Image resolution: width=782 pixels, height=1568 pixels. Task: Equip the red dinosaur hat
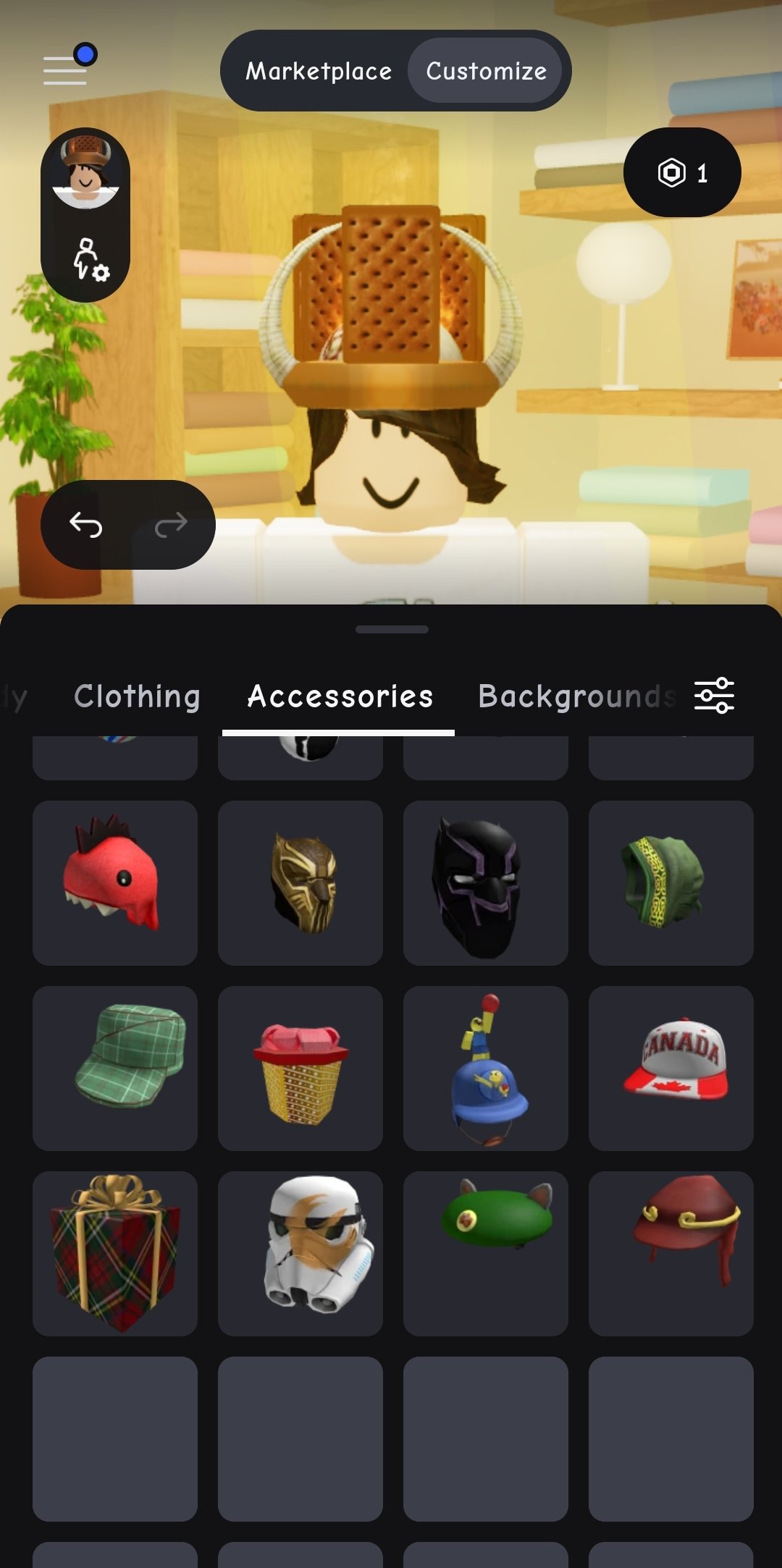pos(115,882)
